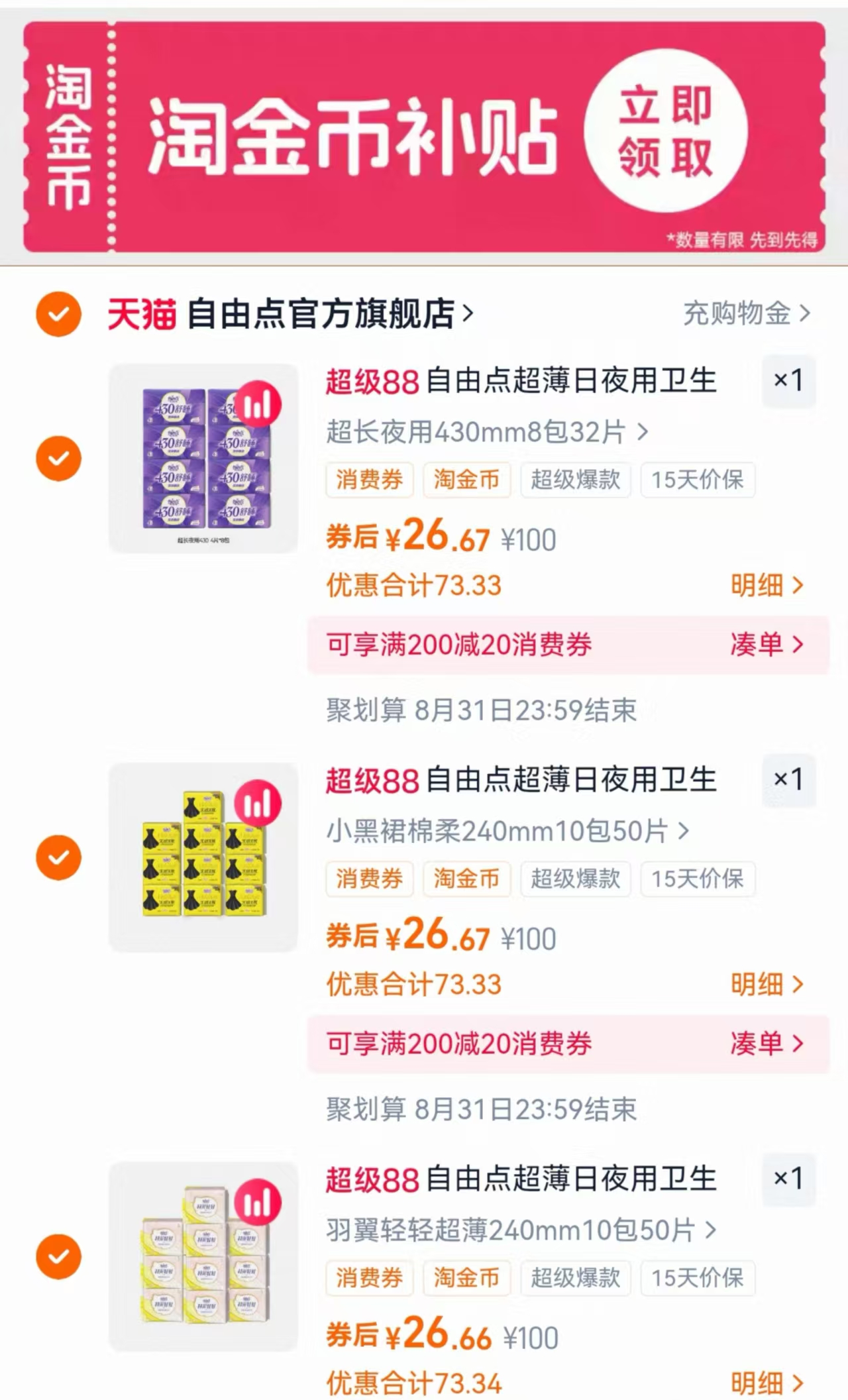Click the 消费券 tag on the first product
The height and width of the screenshot is (1400, 848).
tap(368, 480)
